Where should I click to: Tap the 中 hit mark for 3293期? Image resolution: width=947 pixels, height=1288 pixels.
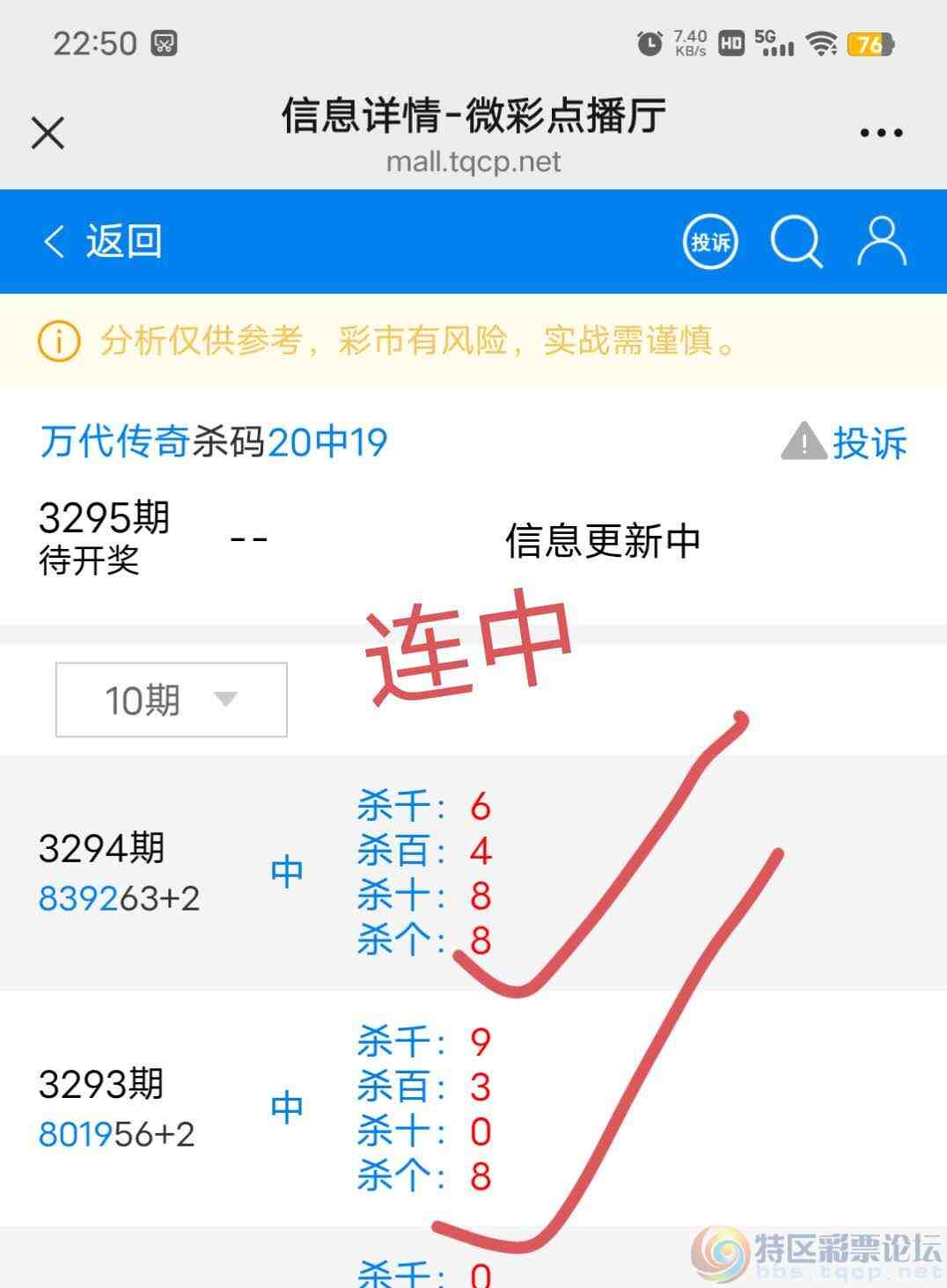286,1109
